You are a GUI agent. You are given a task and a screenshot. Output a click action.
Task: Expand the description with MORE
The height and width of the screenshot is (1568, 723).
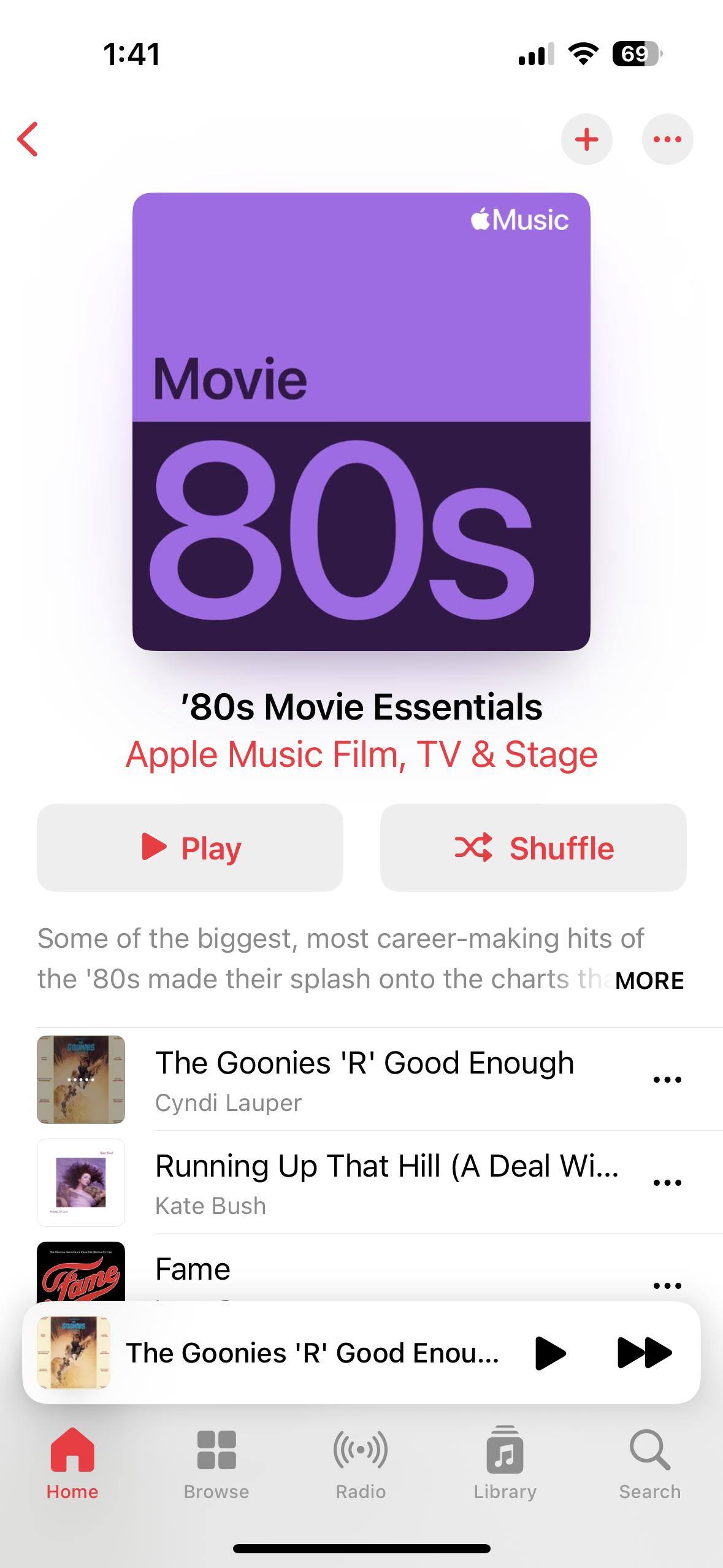(x=649, y=980)
